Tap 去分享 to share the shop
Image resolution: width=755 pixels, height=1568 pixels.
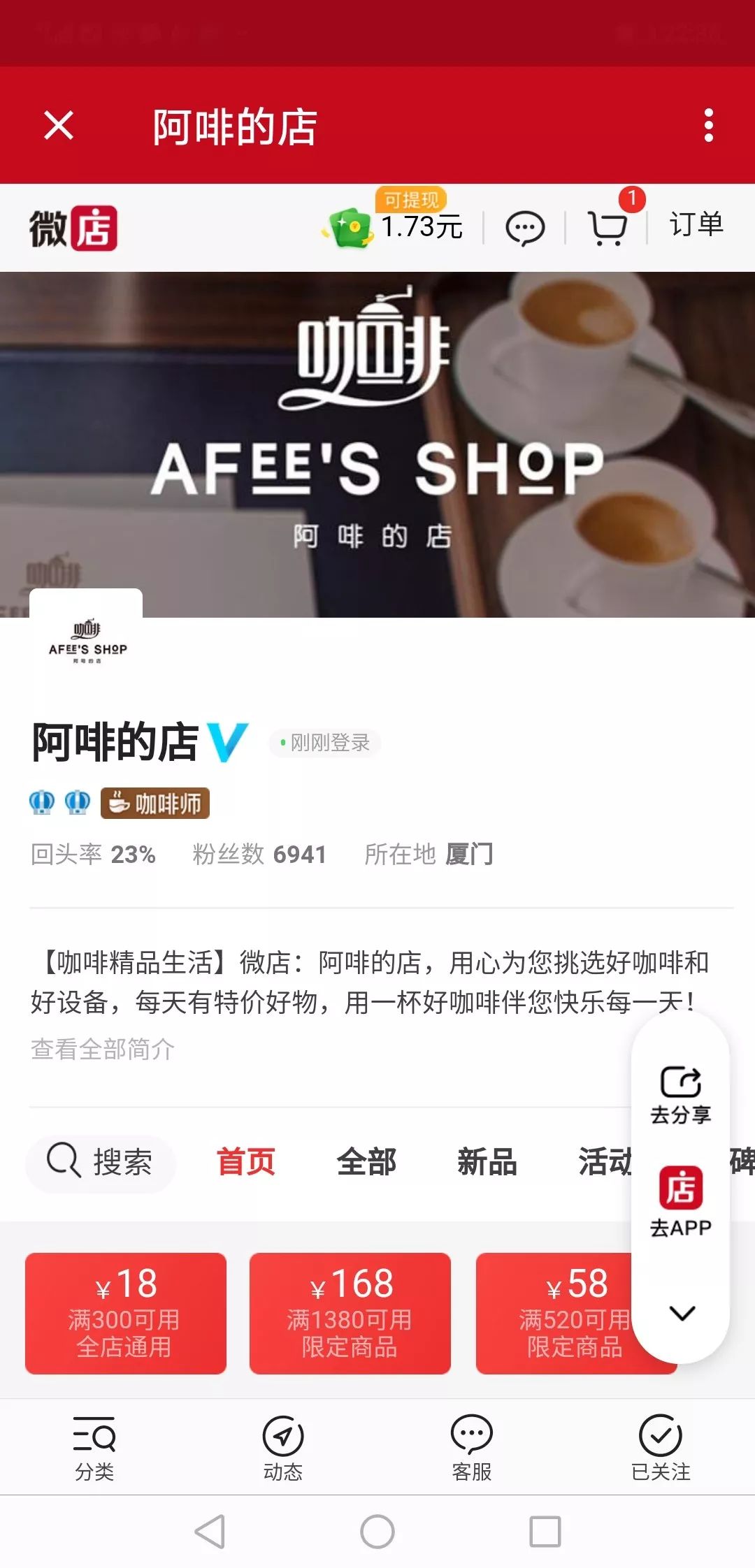[x=680, y=1095]
